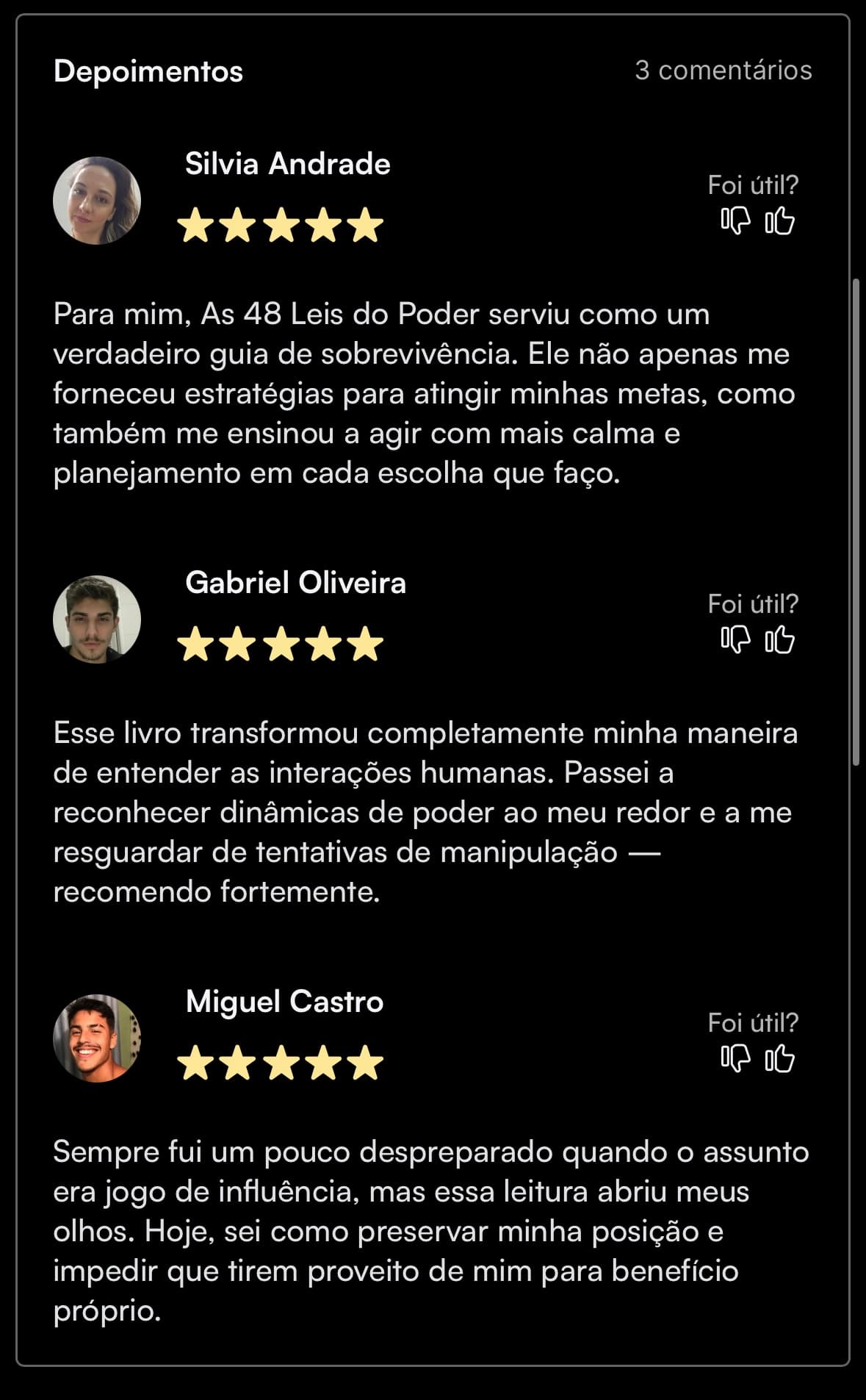Viewport: 866px width, 1400px height.
Task: Like Gabriel Oliveira's review with thumbs up
Action: point(779,639)
